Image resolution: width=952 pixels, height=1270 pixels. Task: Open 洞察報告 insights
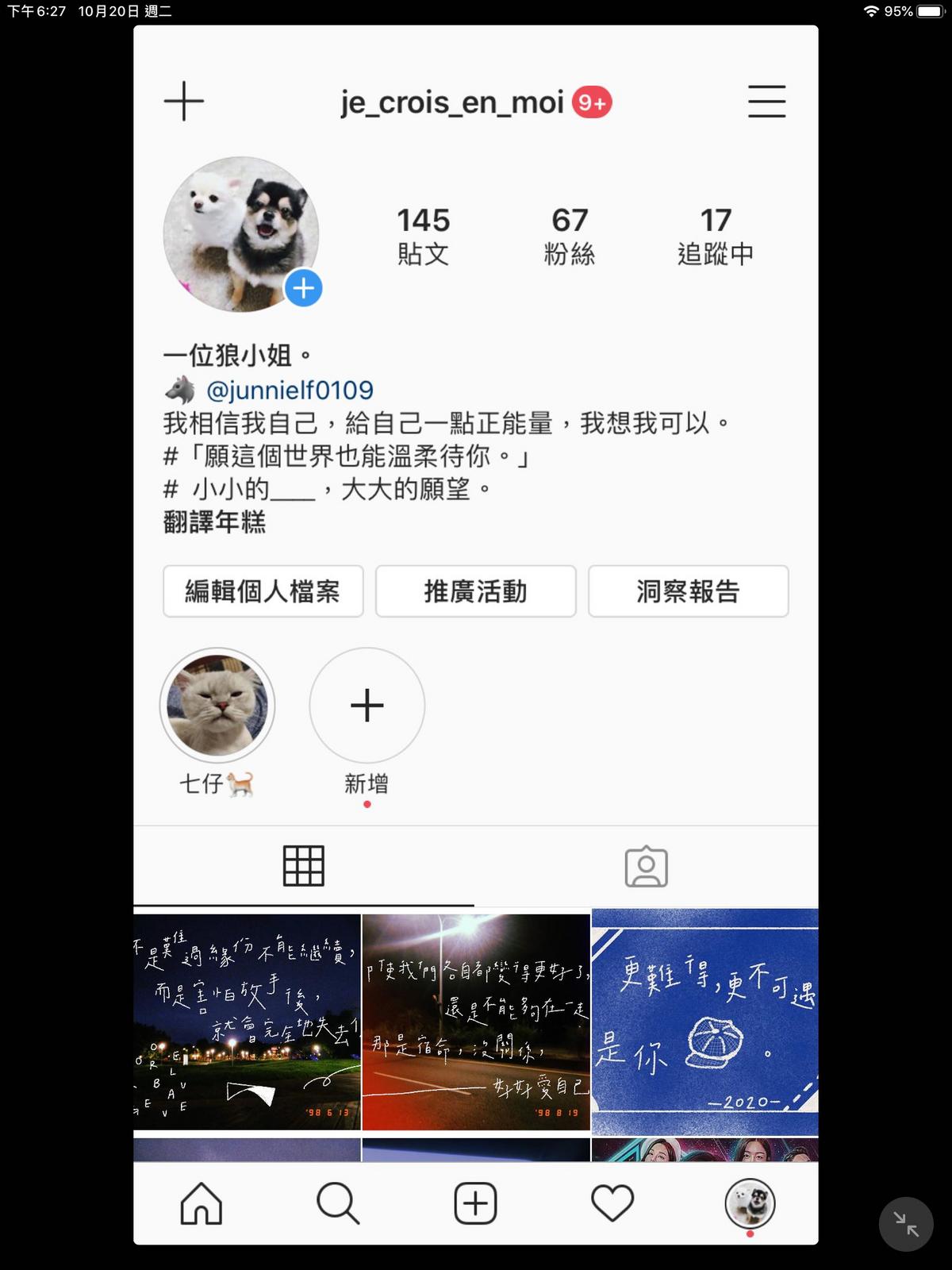click(688, 591)
